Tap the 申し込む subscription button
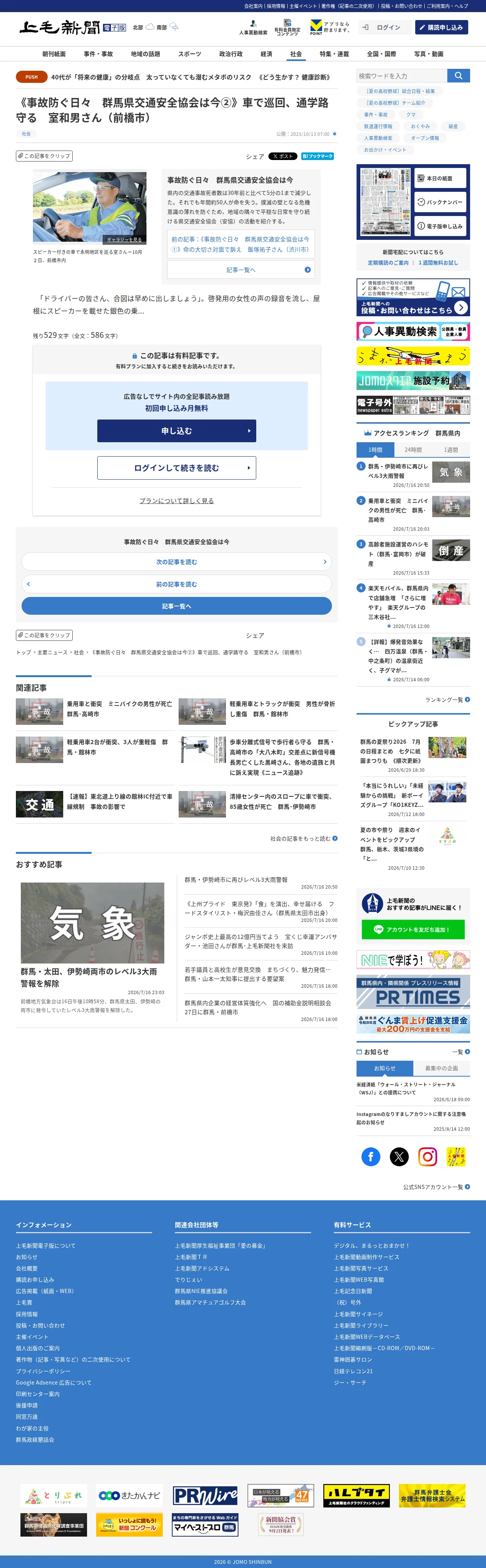The width and height of the screenshot is (486, 1568). point(177,430)
